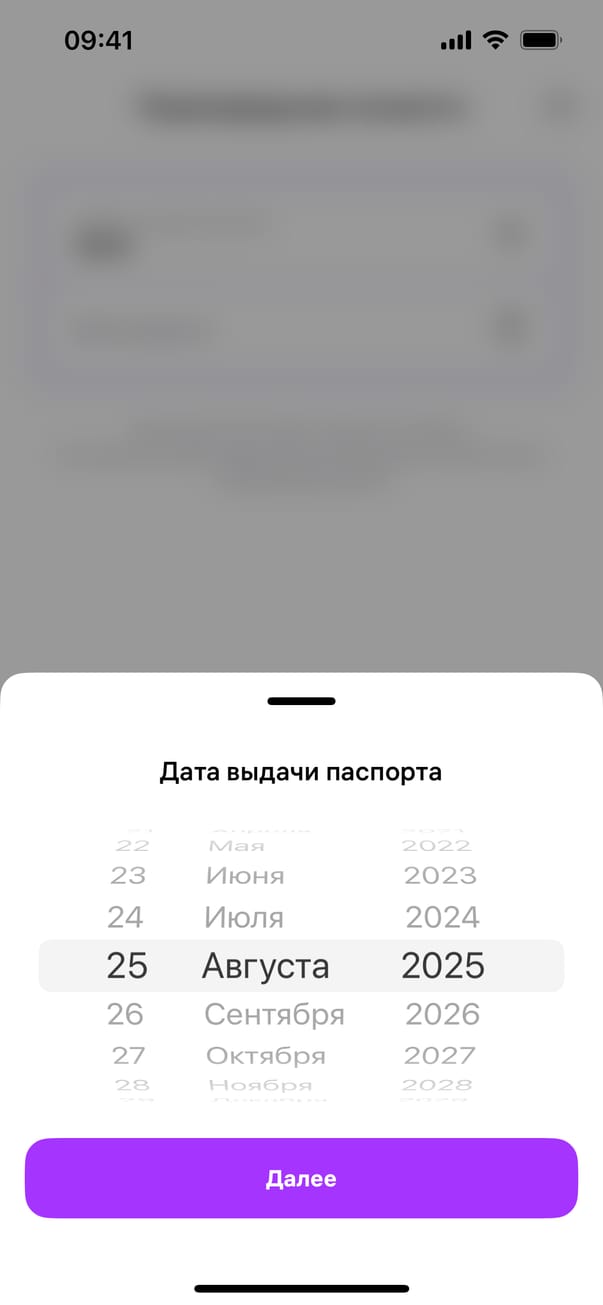
Task: Select day 26 in the picker
Action: (x=126, y=1014)
